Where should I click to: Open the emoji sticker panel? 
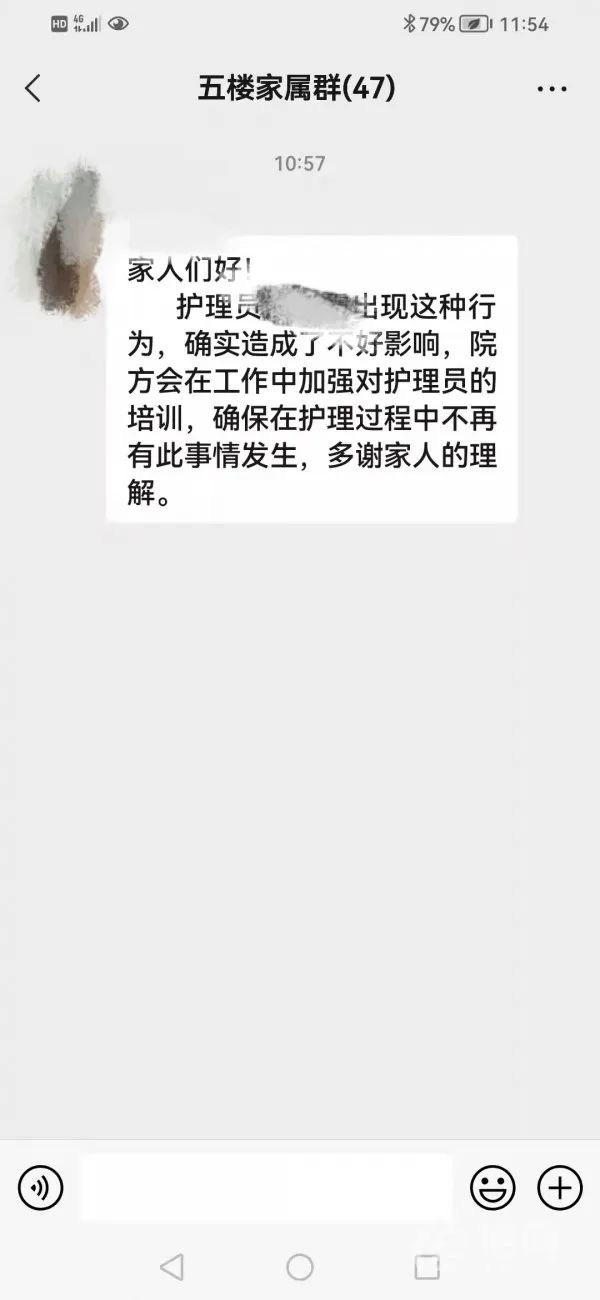tap(493, 1188)
